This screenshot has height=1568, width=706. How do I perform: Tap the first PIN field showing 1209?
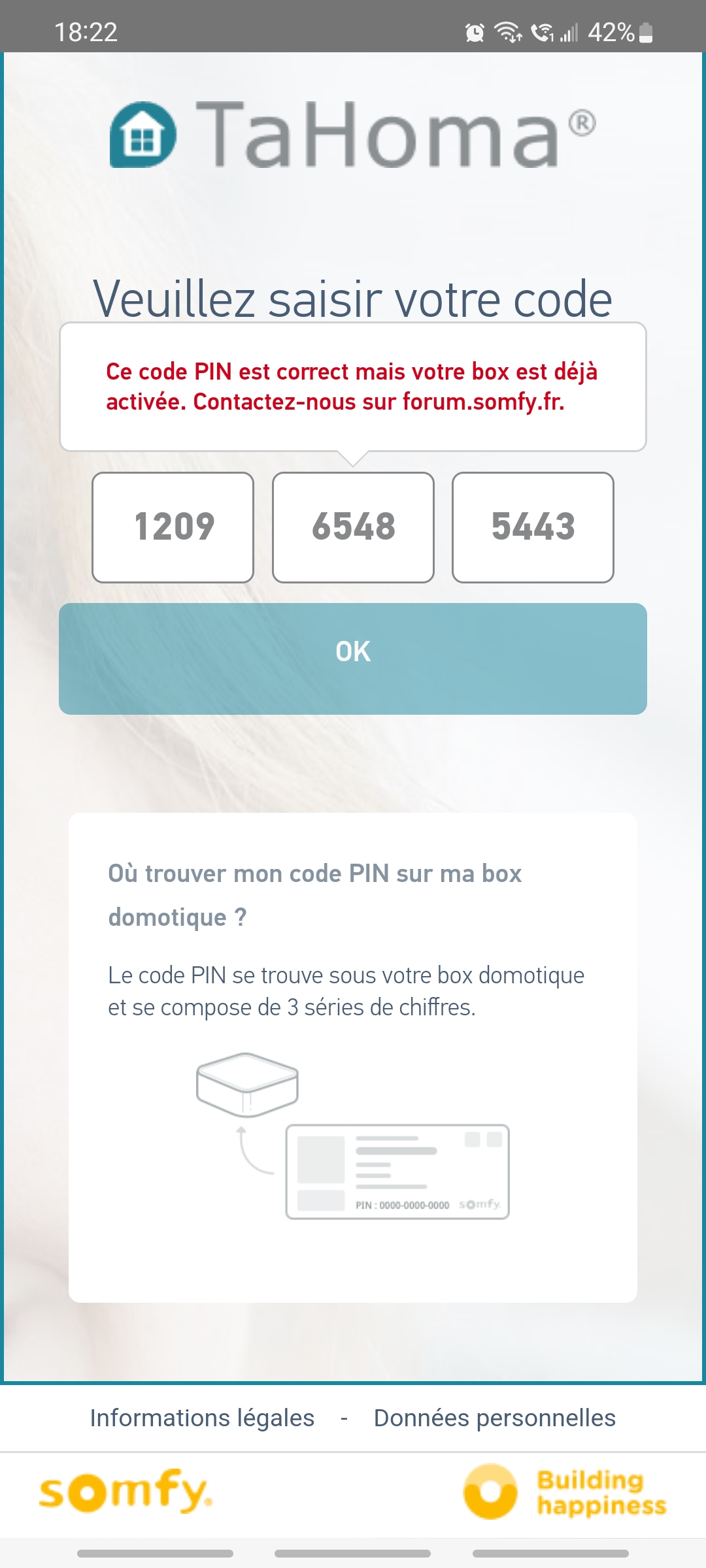[173, 527]
